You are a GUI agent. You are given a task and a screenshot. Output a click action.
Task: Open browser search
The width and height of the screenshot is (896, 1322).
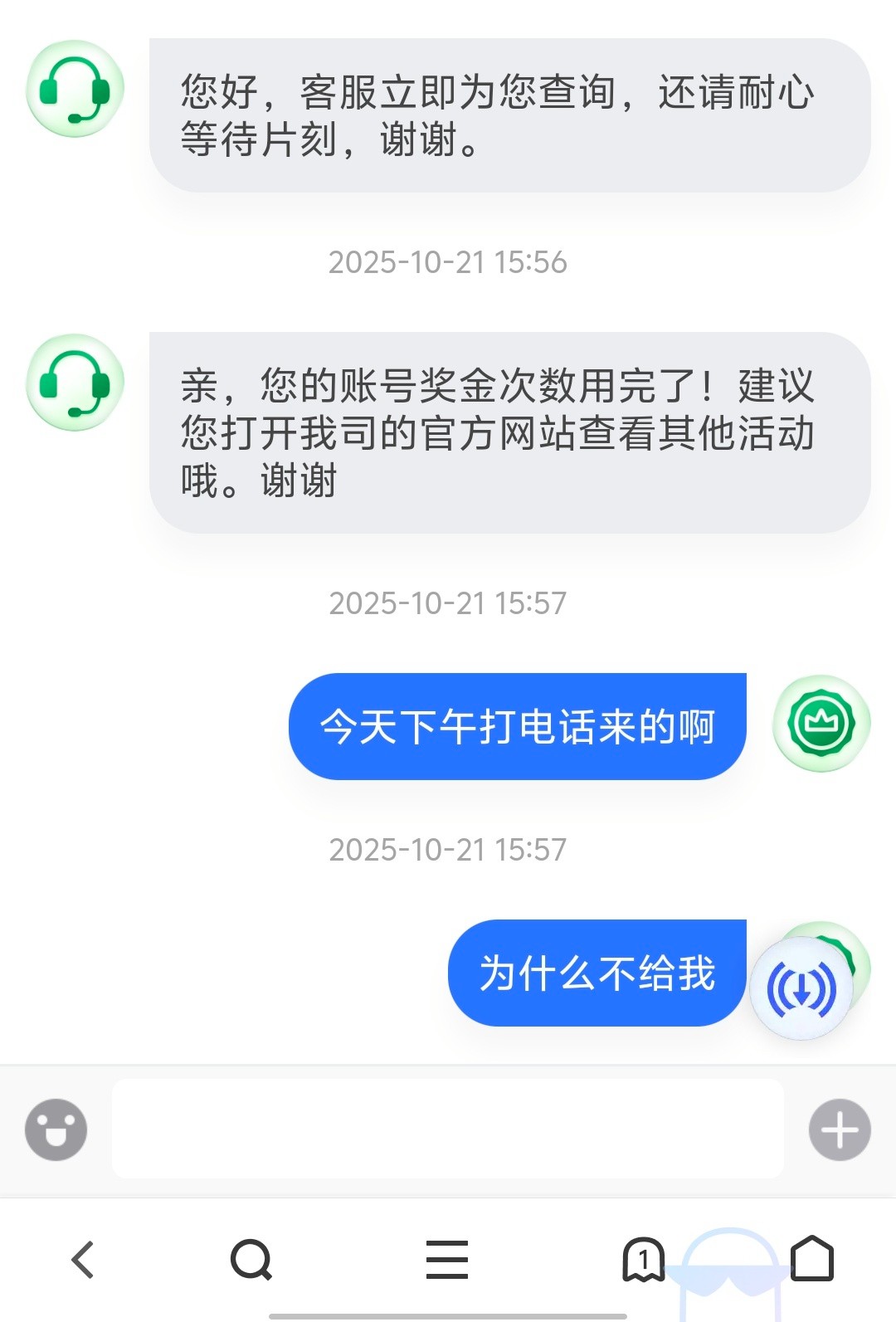point(251,1260)
